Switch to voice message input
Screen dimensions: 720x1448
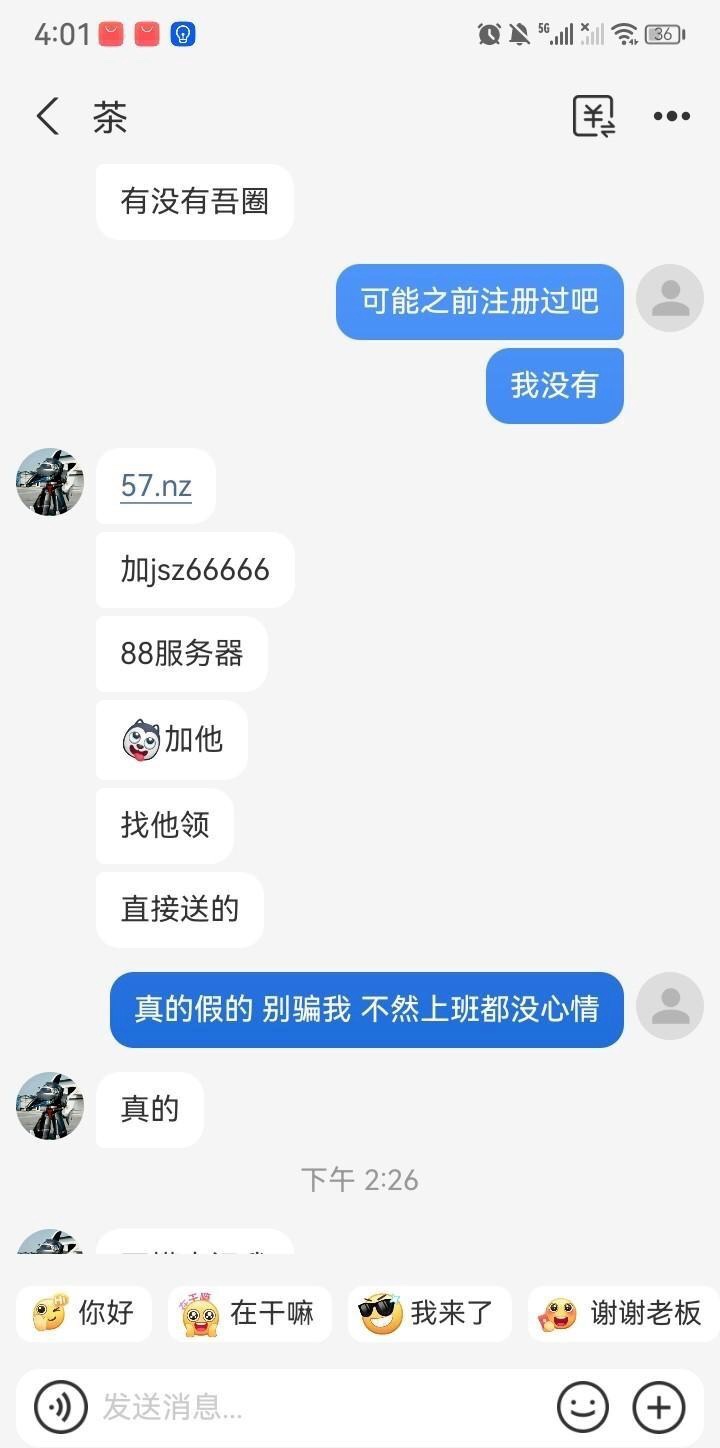61,1408
